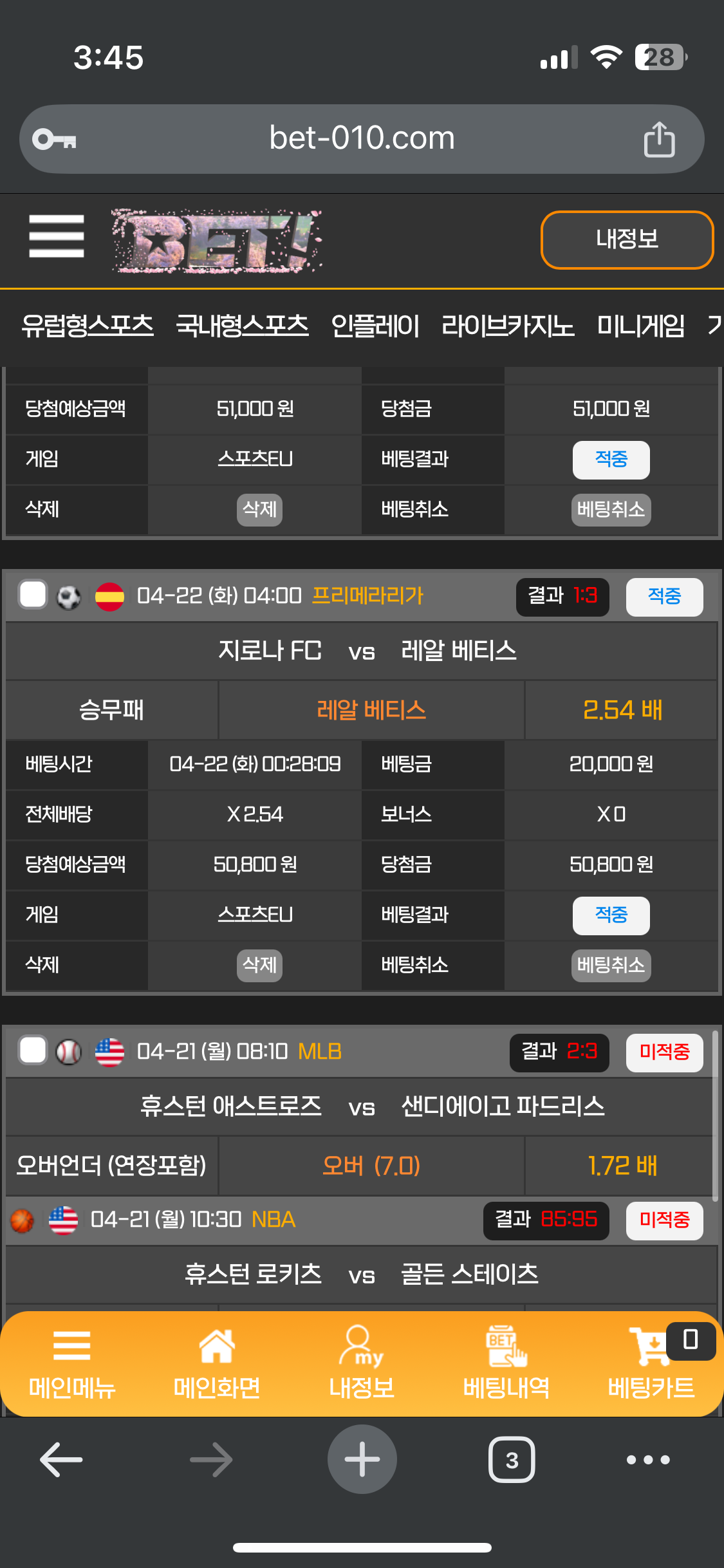
Task: Cancel the 50,800 원 bet via 베팅취소
Action: point(611,965)
